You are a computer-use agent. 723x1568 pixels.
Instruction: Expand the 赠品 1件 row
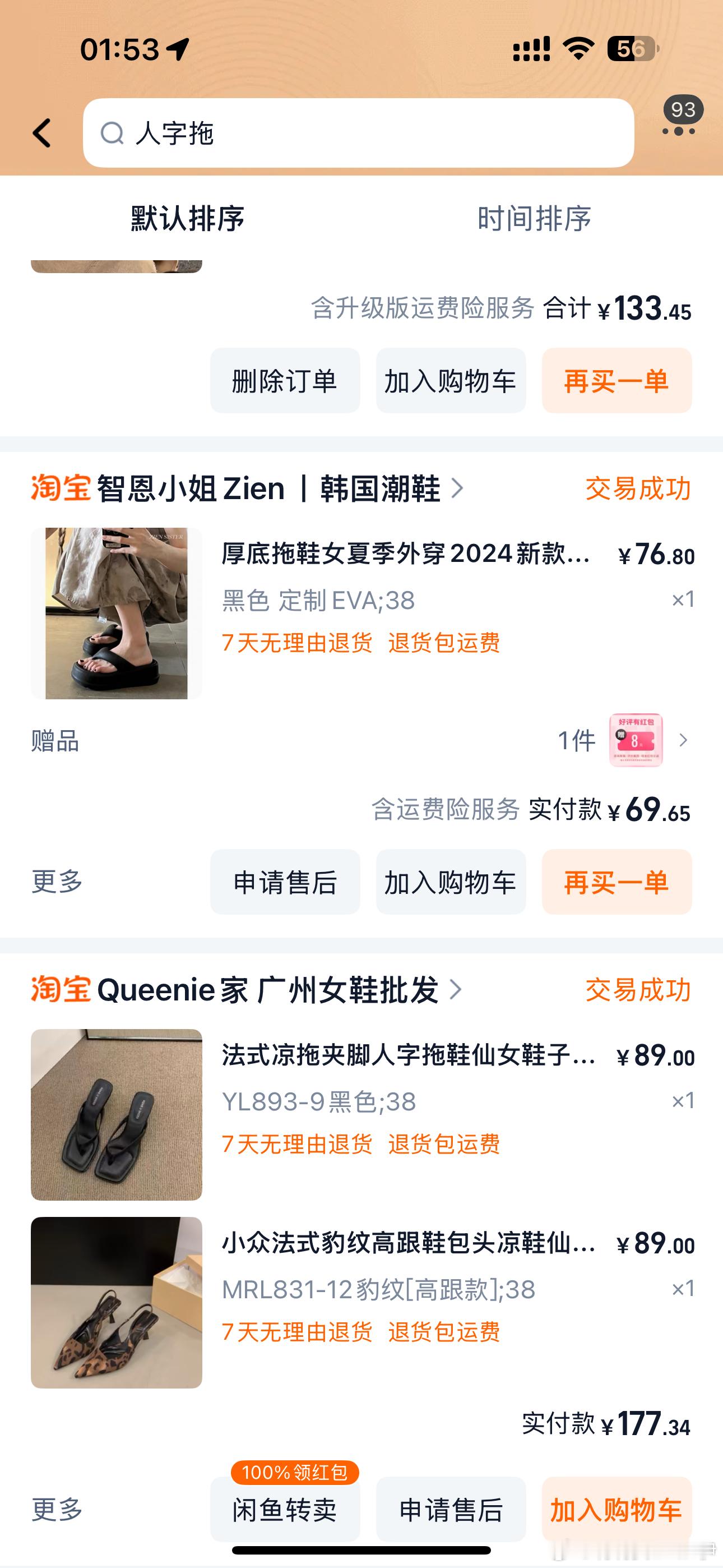point(361,741)
